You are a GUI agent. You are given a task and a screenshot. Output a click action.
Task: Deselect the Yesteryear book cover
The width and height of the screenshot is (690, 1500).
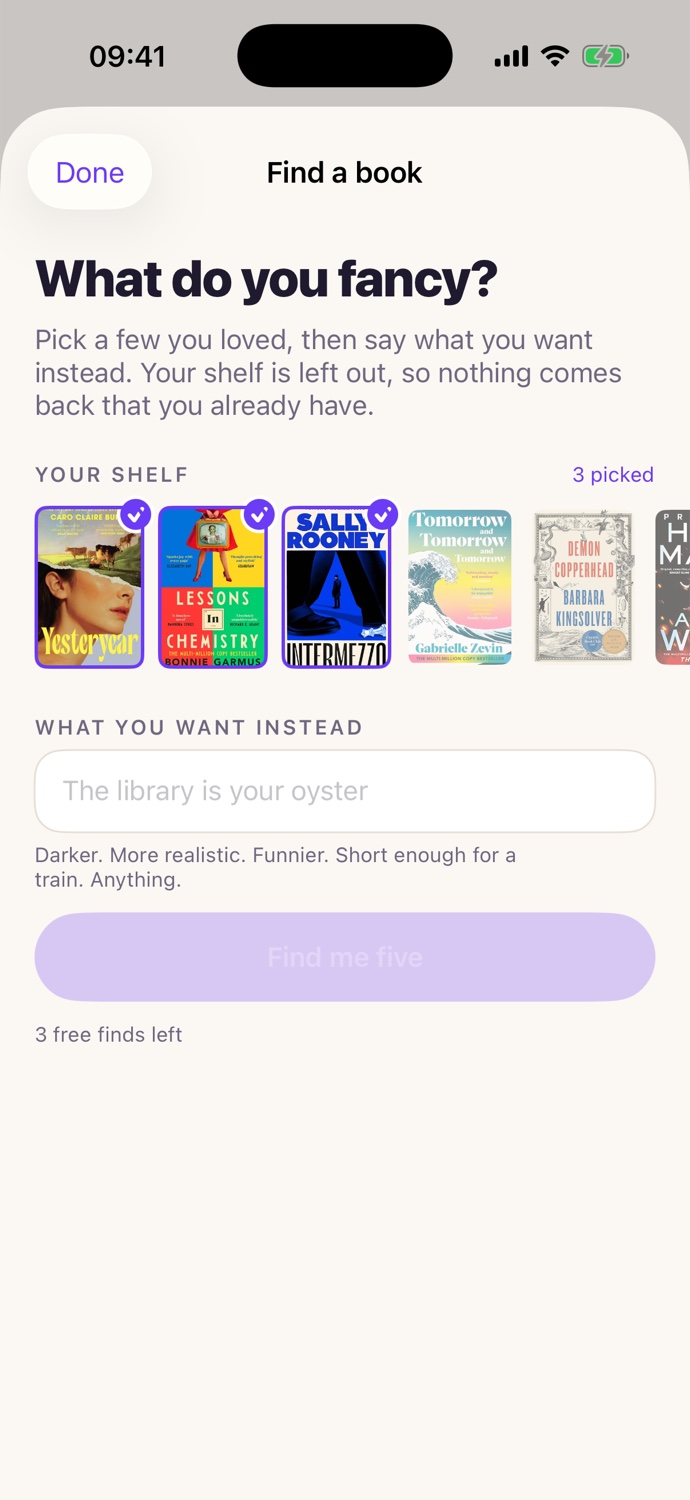point(90,587)
